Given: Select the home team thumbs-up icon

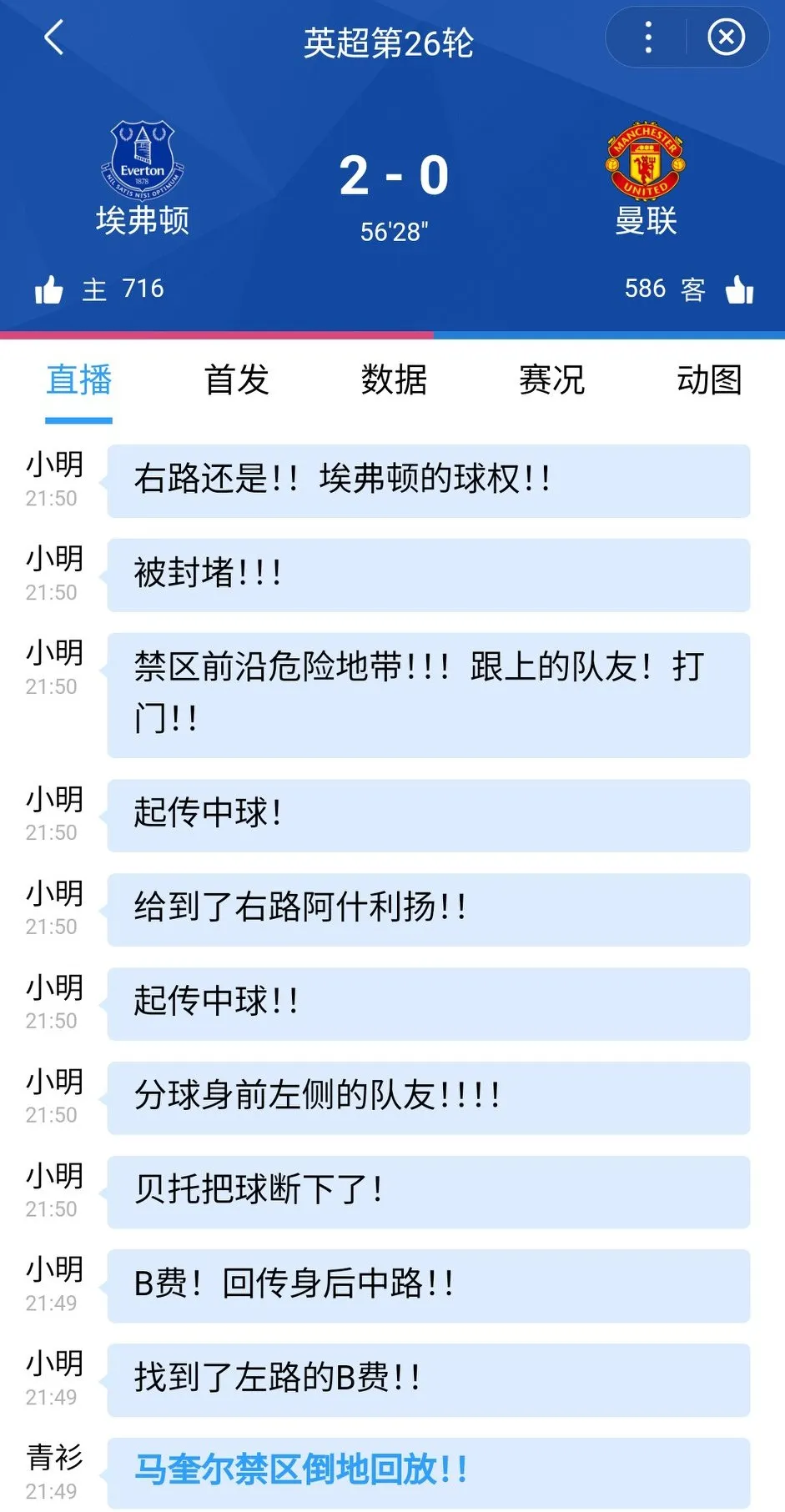Looking at the screenshot, I should coord(50,289).
